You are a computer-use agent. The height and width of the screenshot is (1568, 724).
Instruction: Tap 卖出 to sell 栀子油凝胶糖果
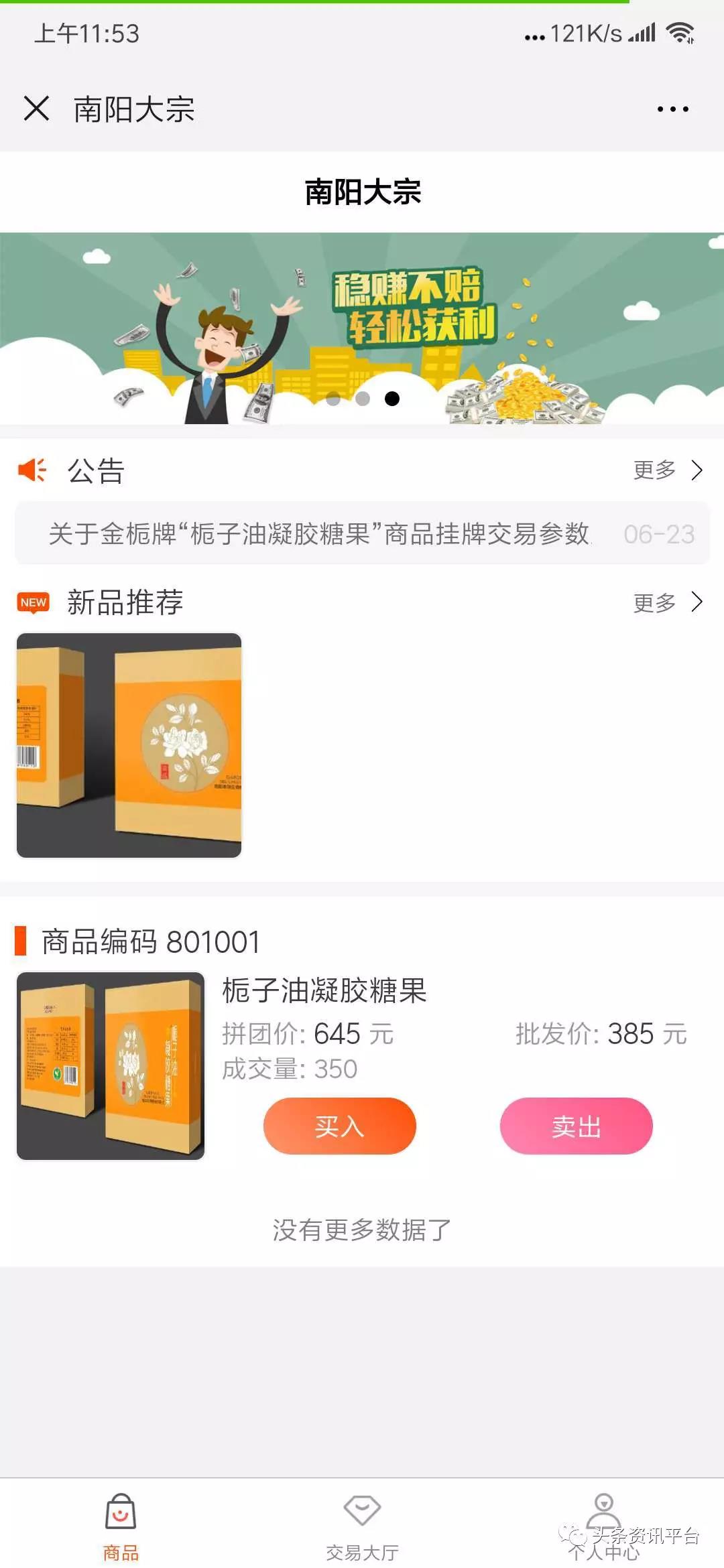[576, 1126]
